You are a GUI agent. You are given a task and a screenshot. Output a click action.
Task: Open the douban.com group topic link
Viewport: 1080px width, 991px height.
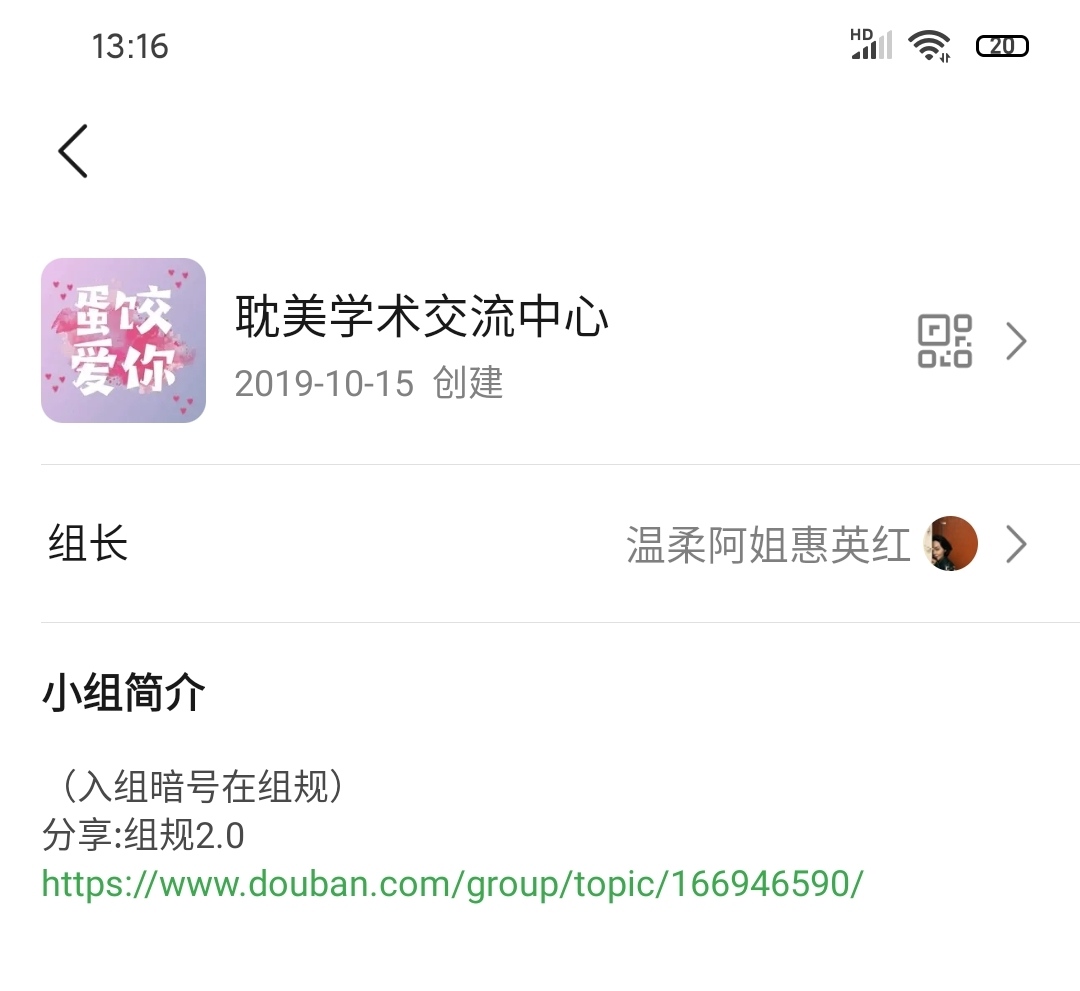[x=452, y=884]
